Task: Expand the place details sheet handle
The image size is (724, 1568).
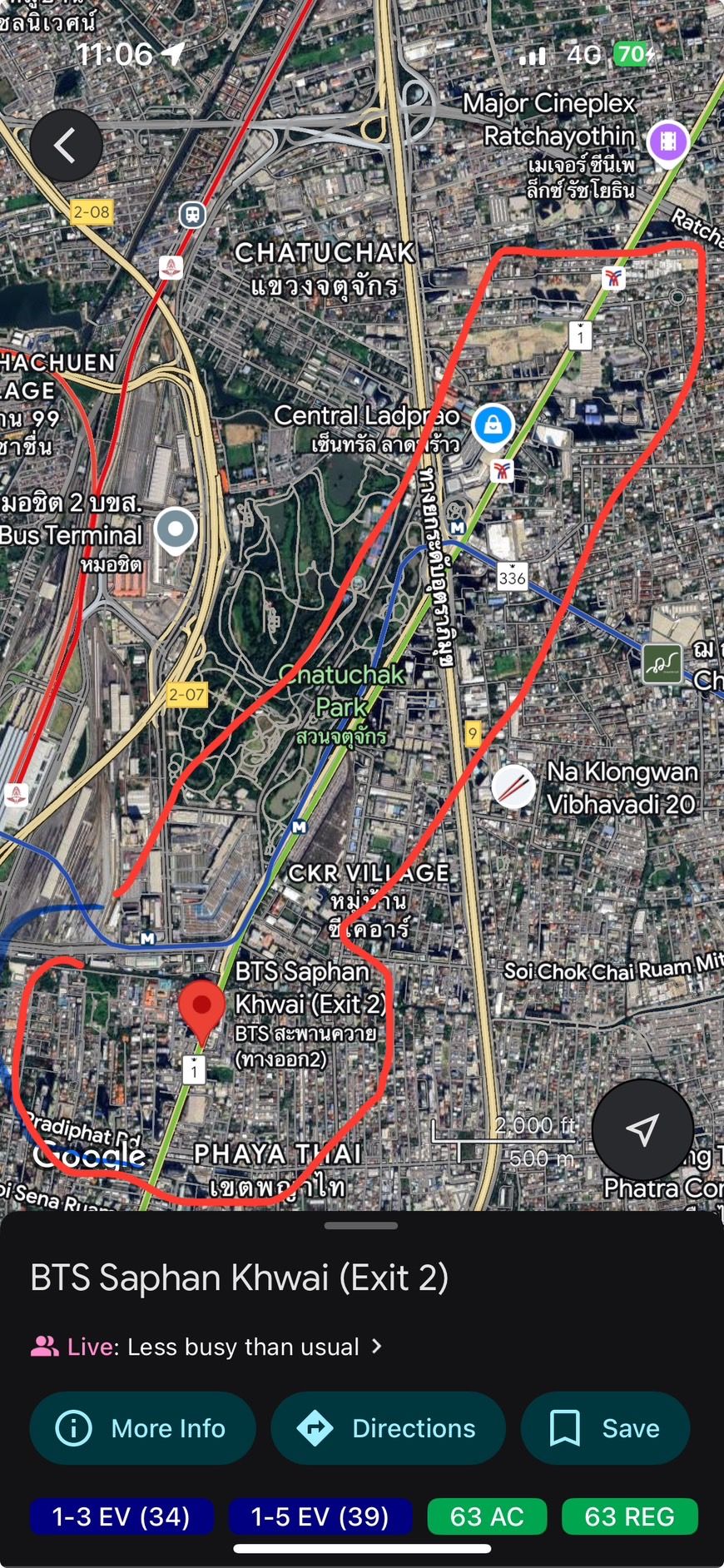Action: pos(361,1225)
